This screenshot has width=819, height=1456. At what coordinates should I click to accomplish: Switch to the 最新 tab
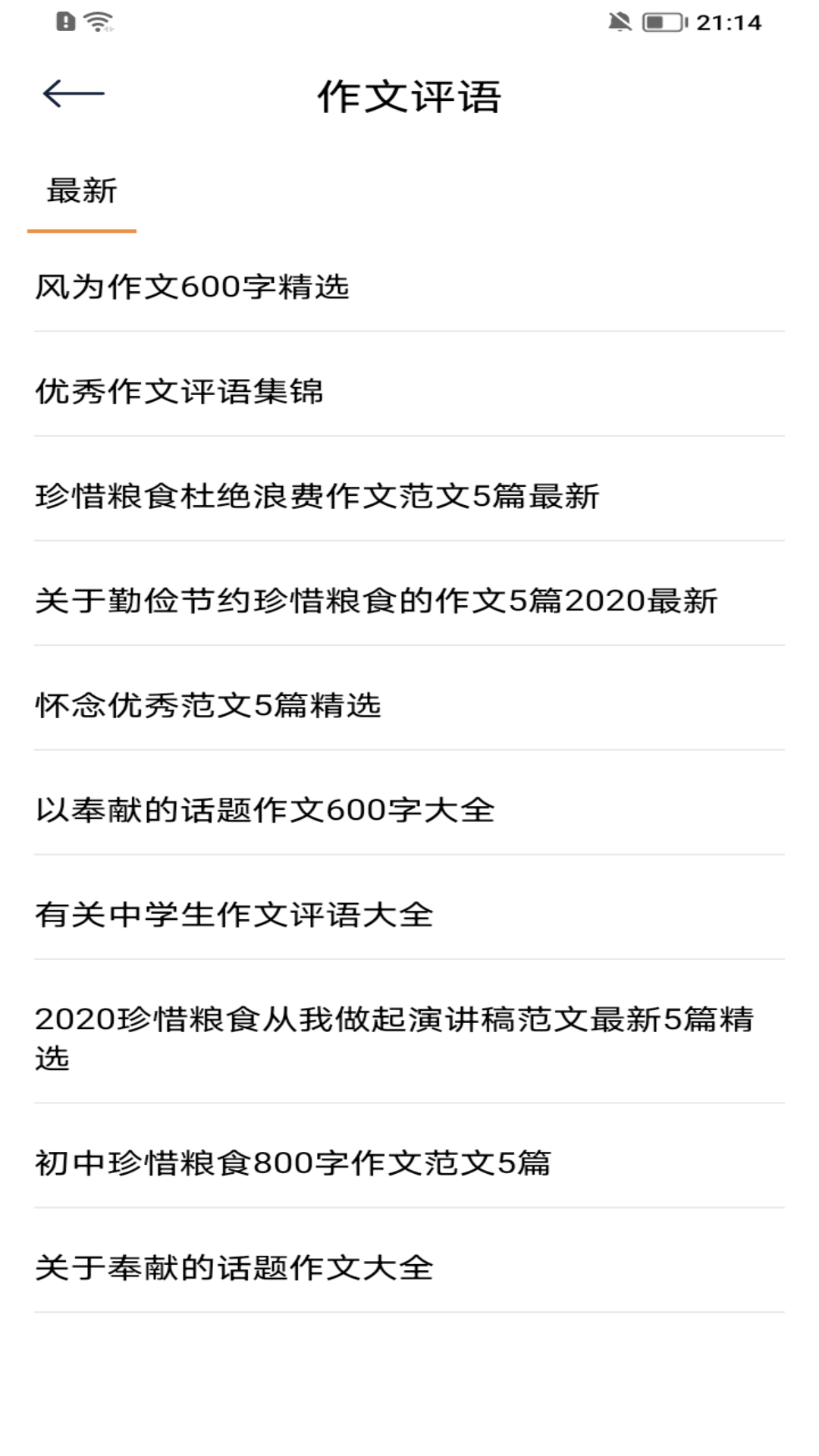81,192
